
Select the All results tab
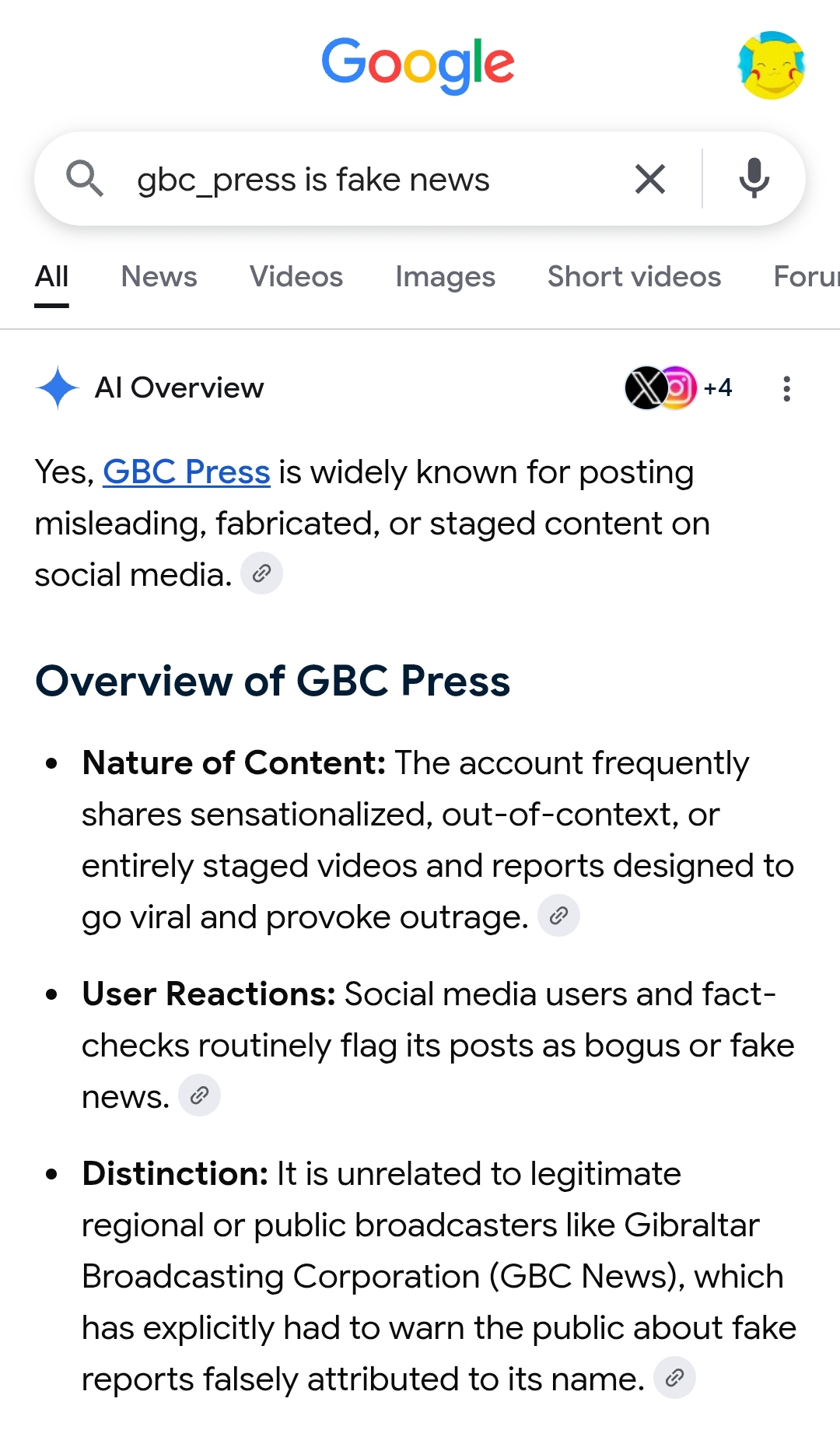(x=51, y=277)
